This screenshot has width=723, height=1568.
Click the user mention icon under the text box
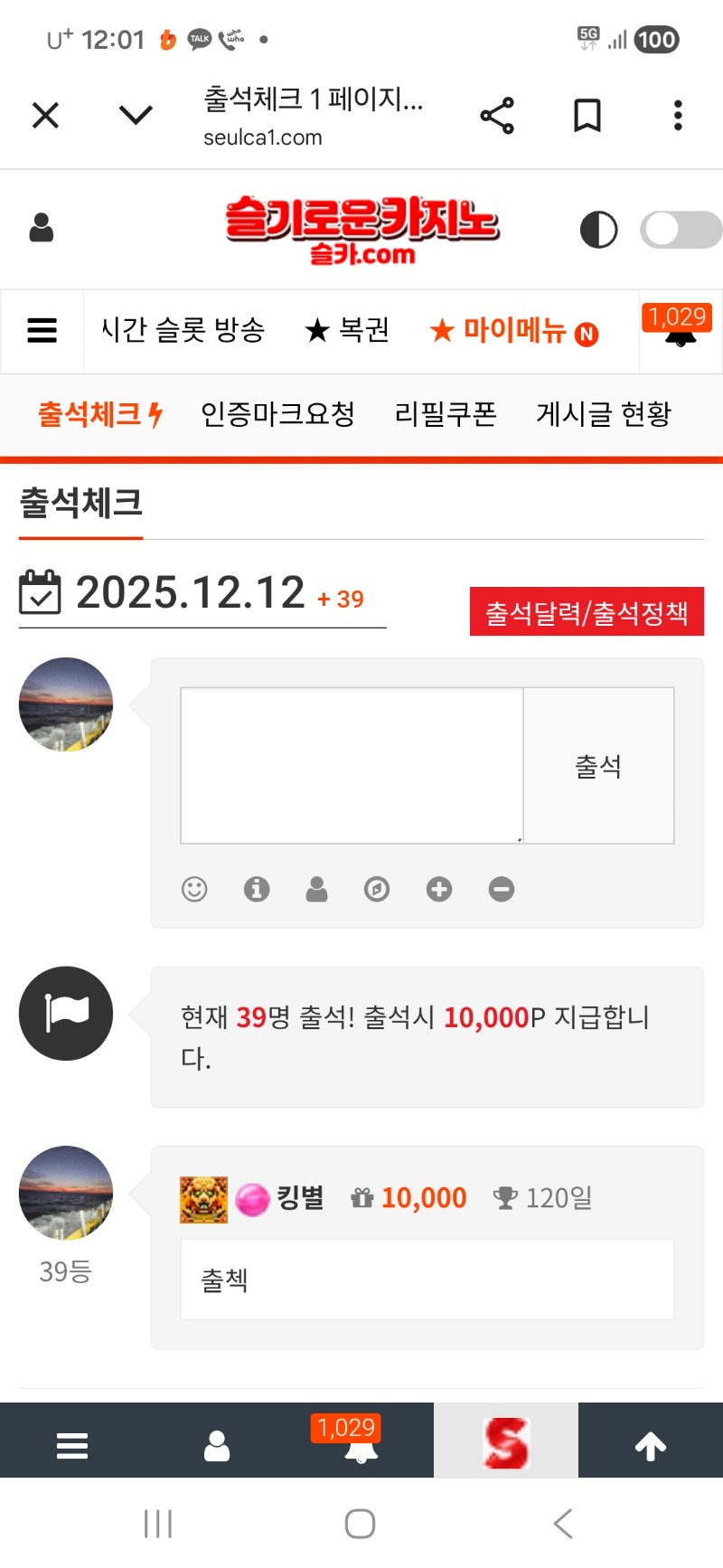click(x=317, y=889)
